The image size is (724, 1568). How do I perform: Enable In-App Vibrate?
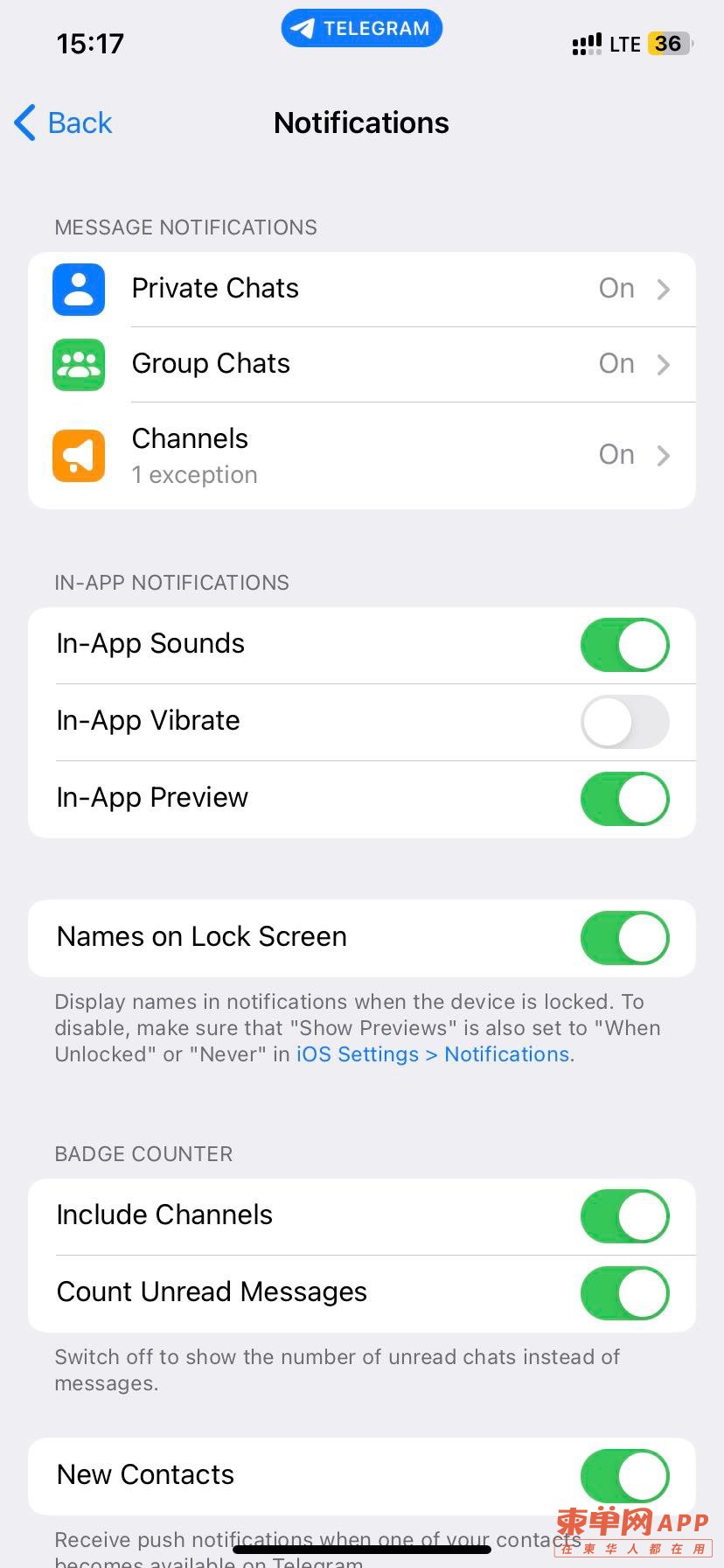point(625,722)
